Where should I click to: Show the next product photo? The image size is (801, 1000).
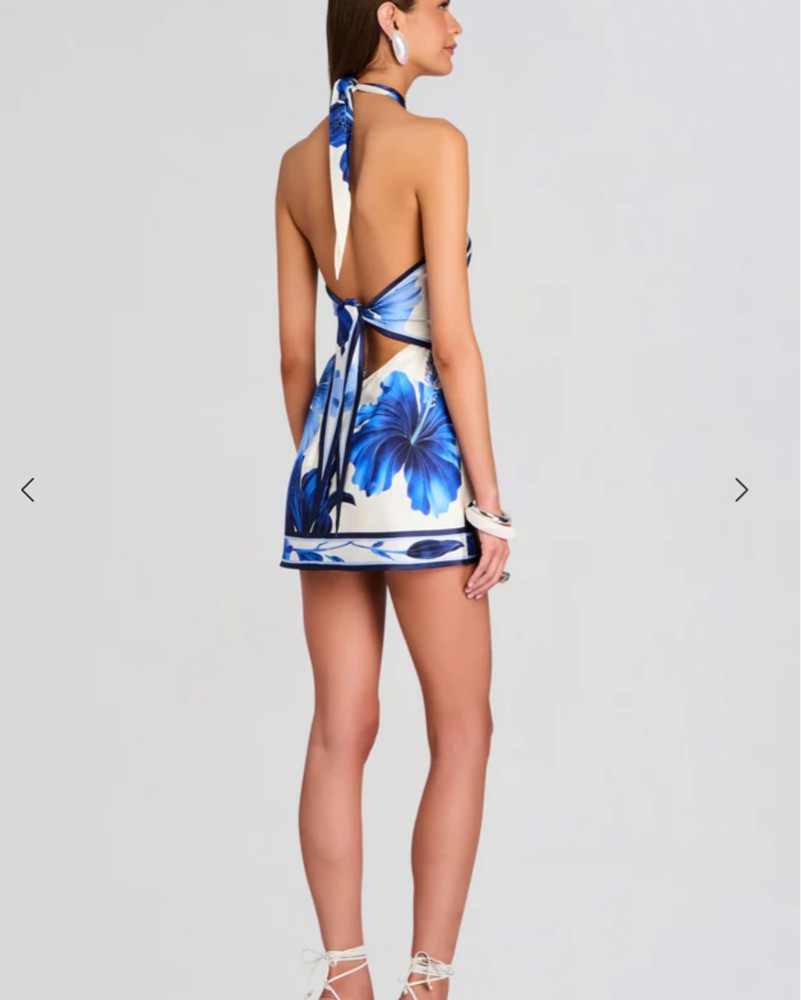(740, 490)
